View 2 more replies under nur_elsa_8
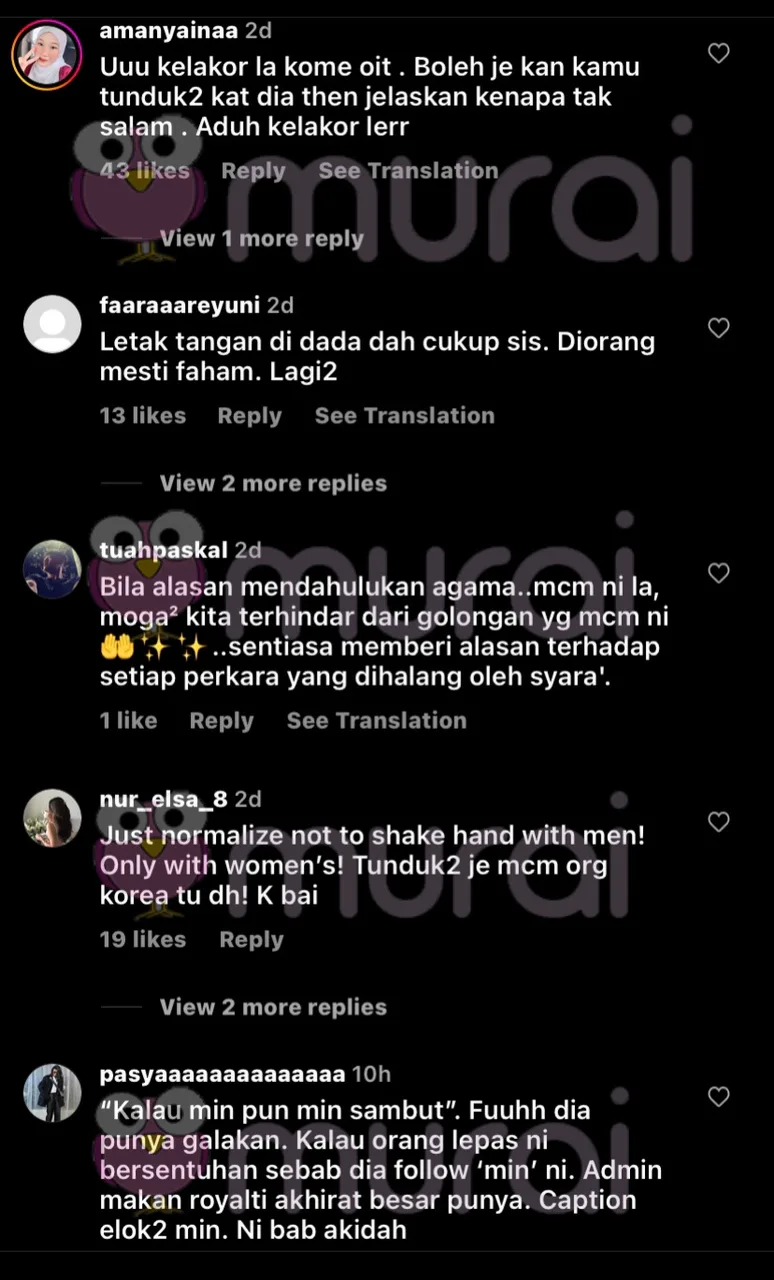 pyautogui.click(x=273, y=1007)
